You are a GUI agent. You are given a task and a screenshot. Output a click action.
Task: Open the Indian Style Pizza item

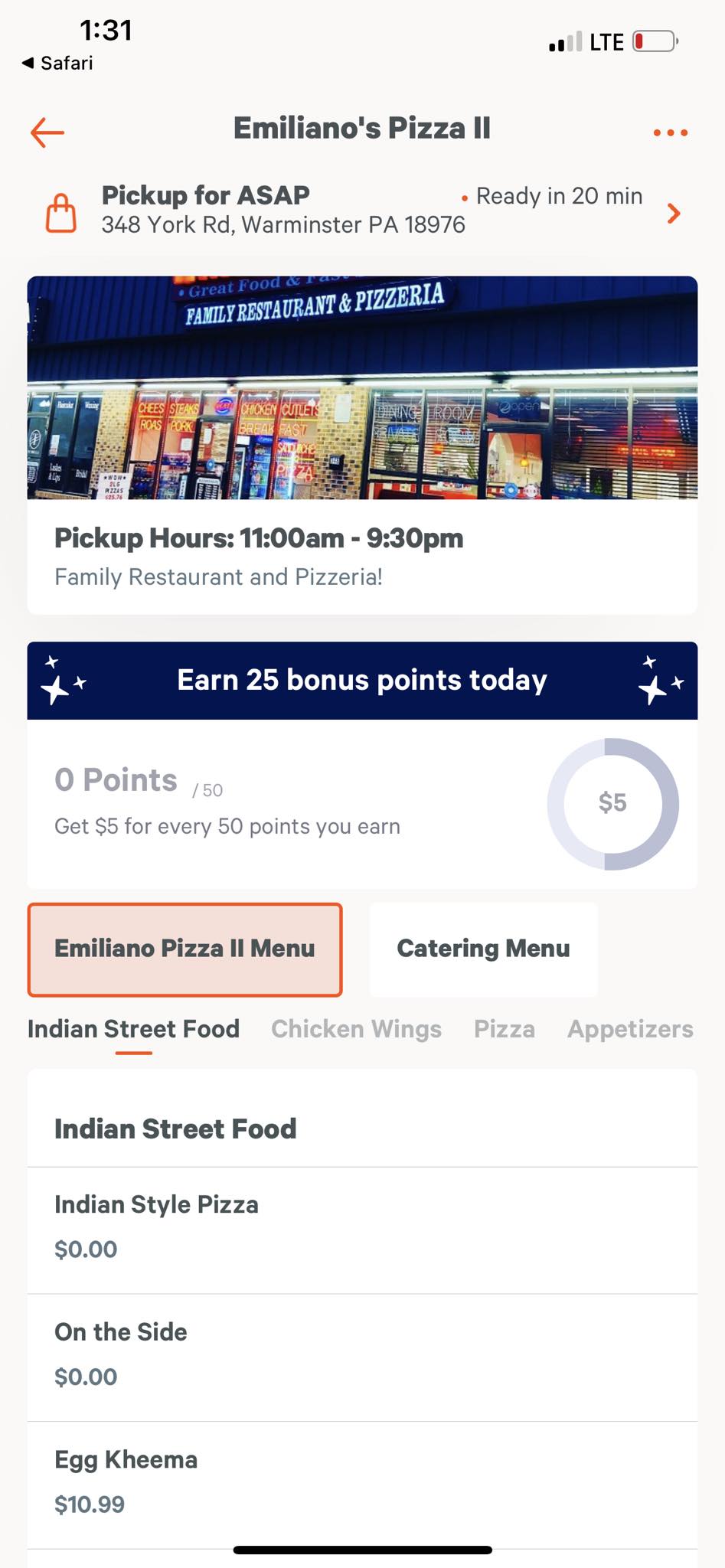(x=361, y=1229)
